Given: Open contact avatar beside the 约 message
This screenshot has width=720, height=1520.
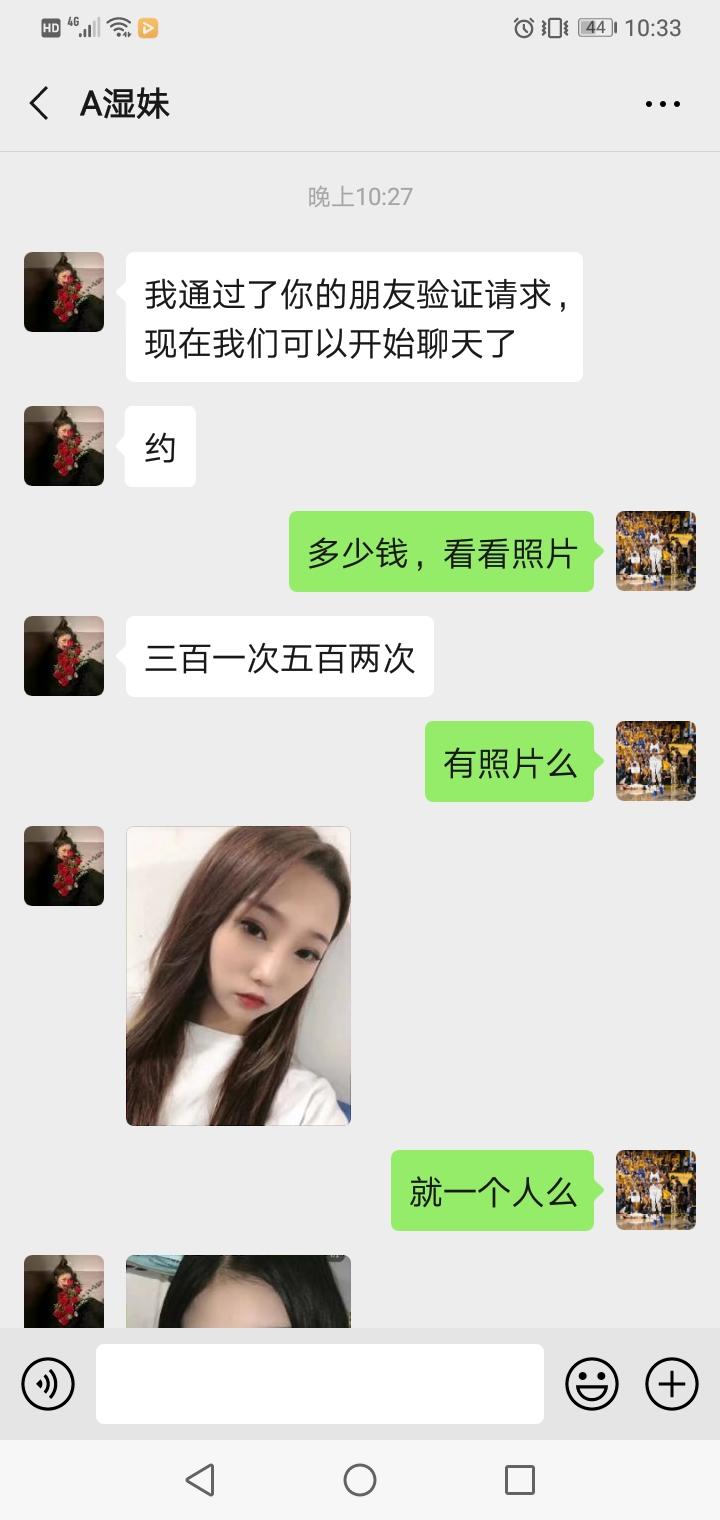Looking at the screenshot, I should tap(64, 446).
